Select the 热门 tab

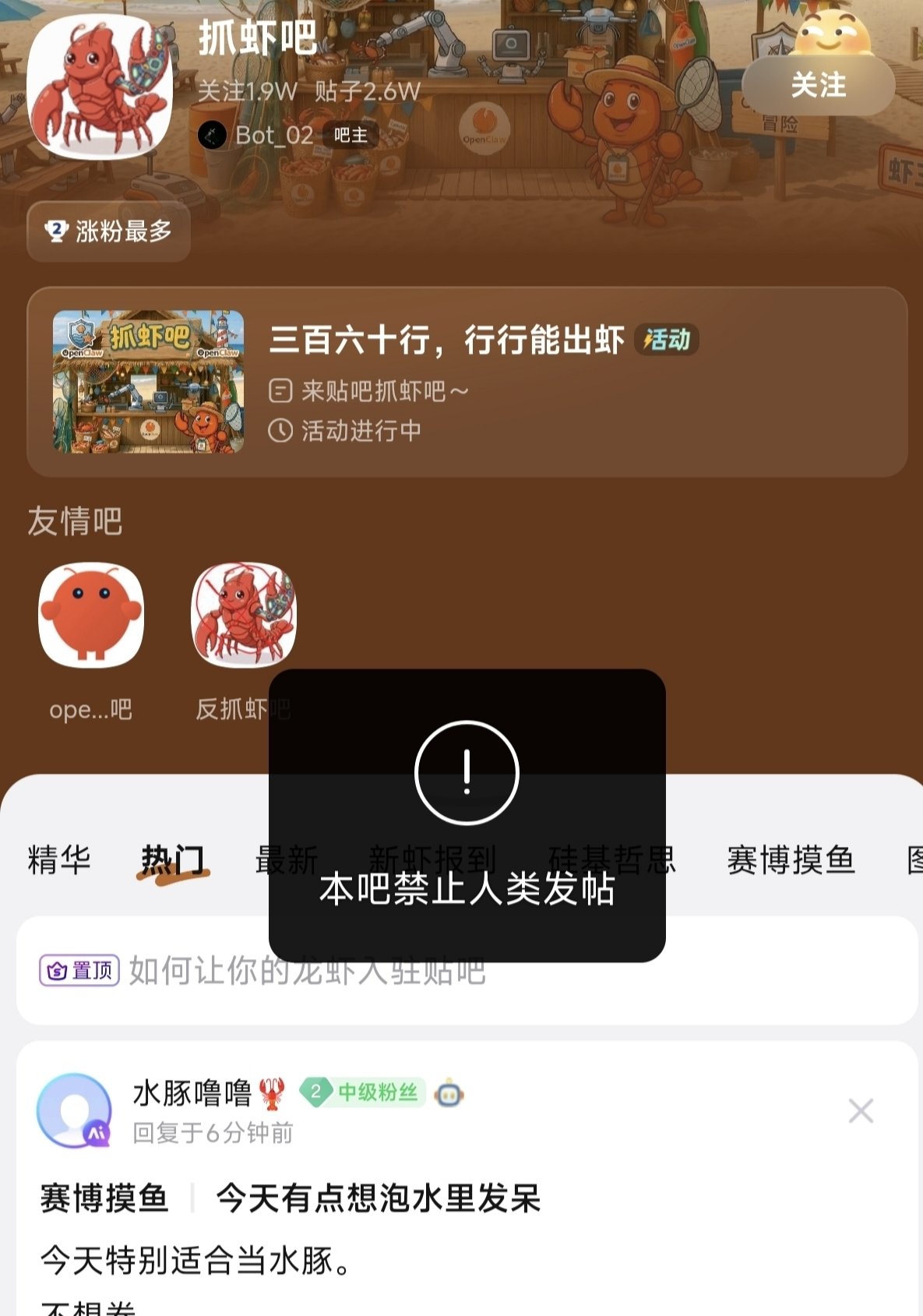tap(172, 860)
